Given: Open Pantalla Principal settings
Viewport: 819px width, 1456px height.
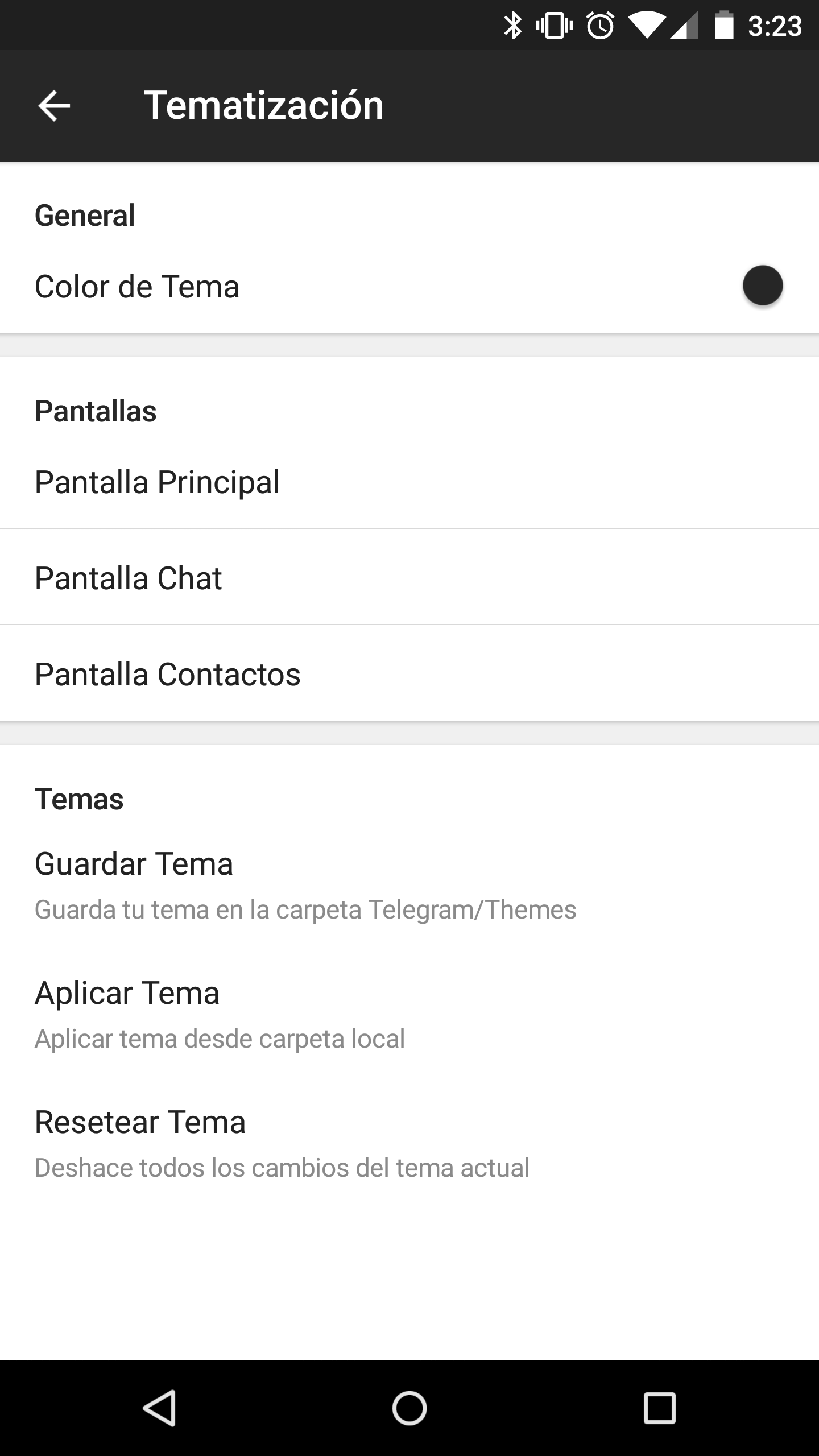Looking at the screenshot, I should tap(409, 481).
